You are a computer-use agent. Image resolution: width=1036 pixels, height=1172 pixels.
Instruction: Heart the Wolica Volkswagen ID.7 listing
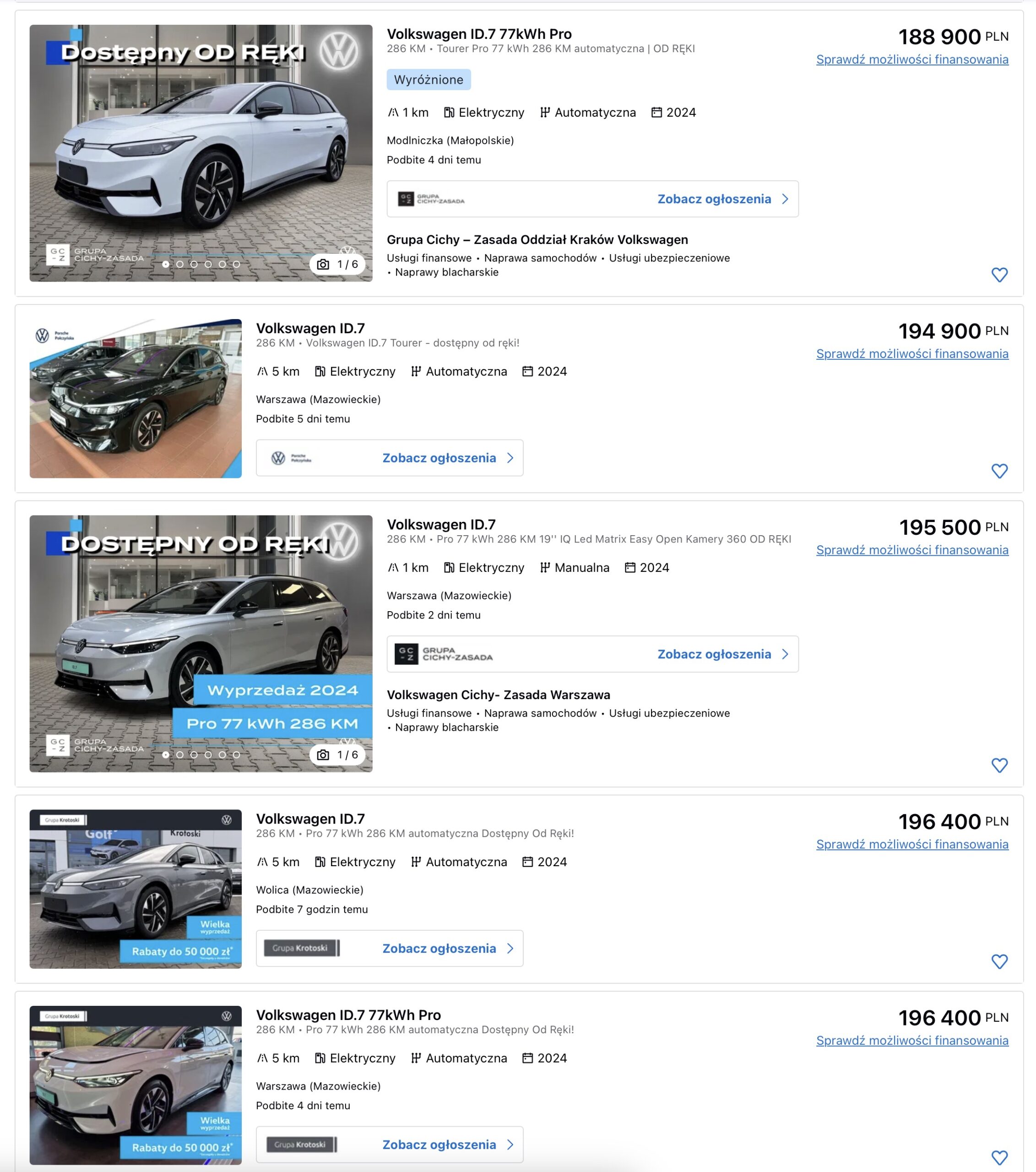[999, 961]
